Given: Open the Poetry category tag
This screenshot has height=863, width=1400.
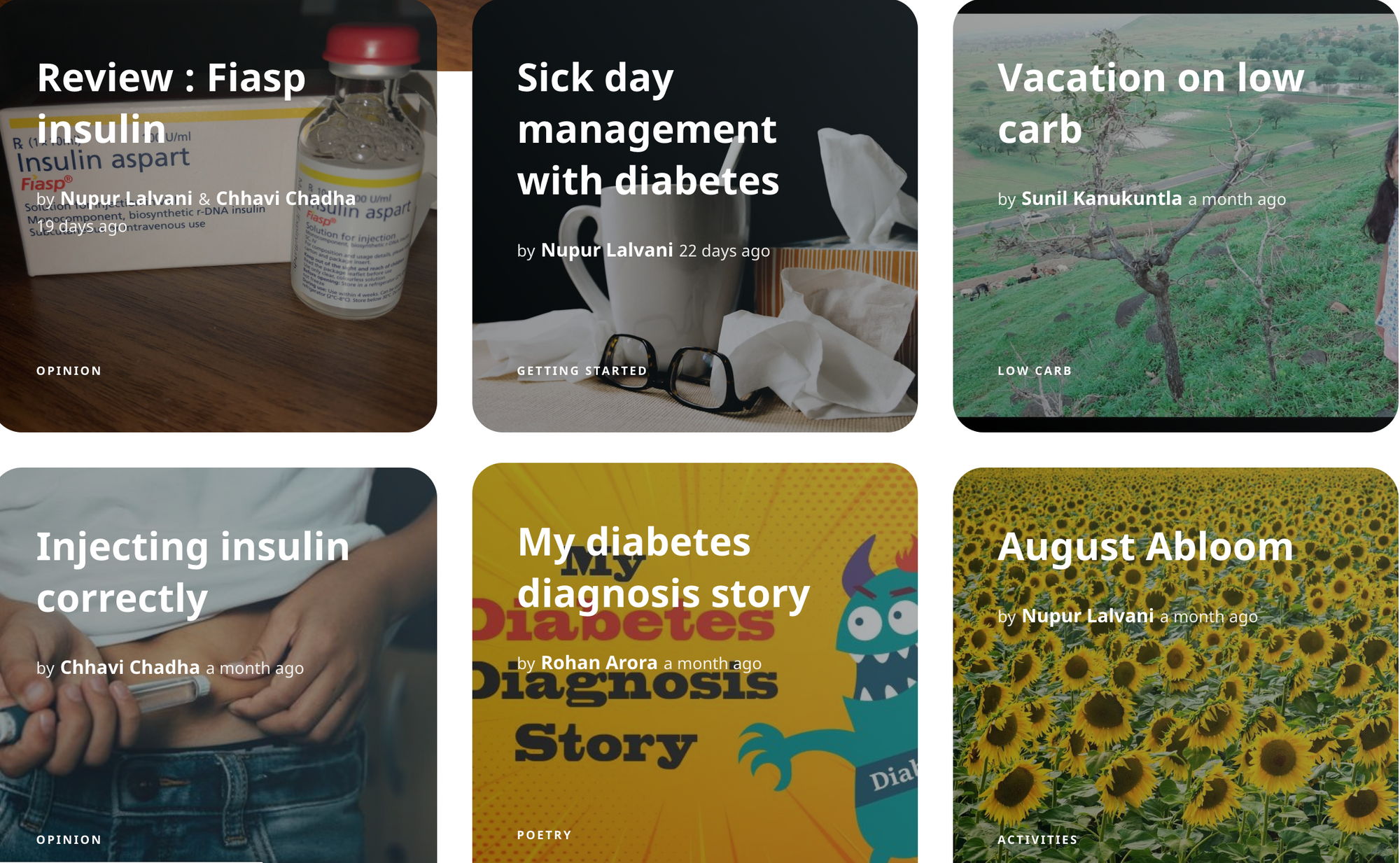Looking at the screenshot, I should click(x=544, y=835).
